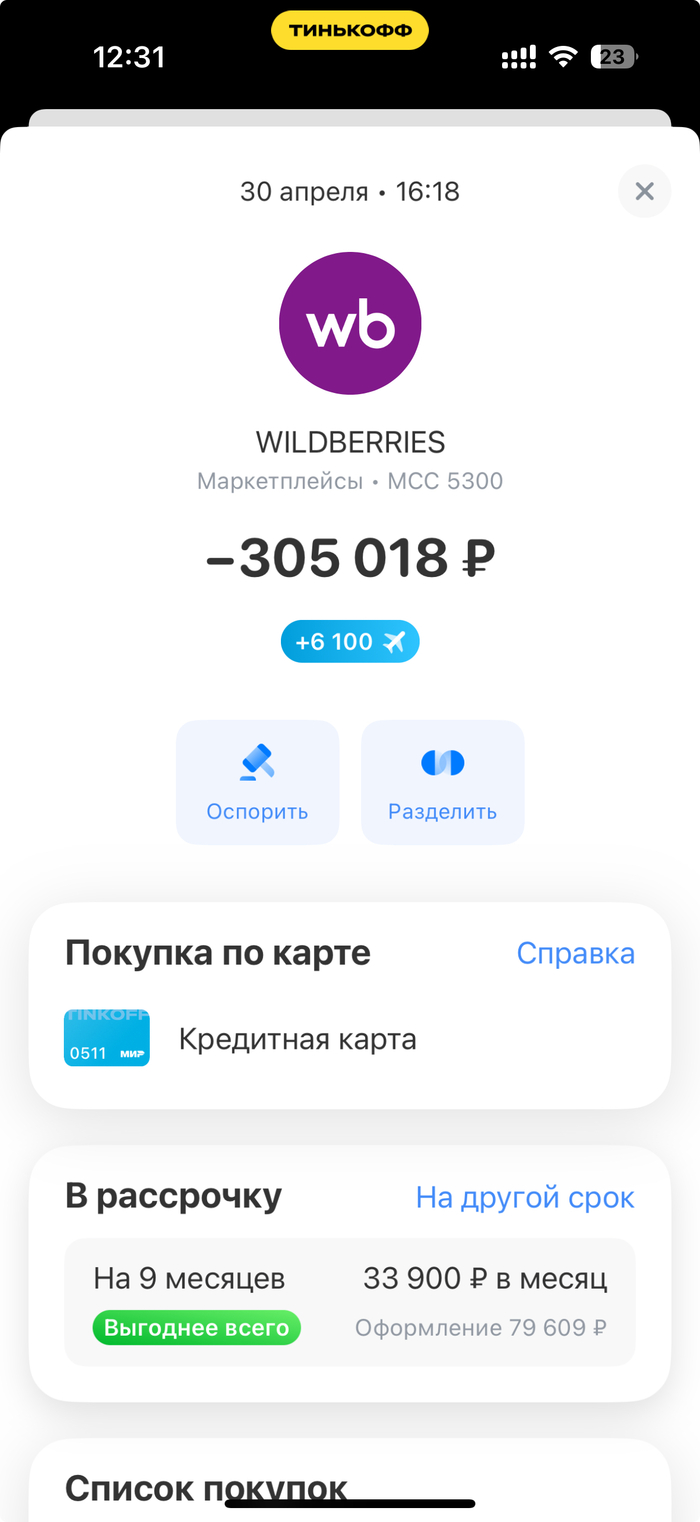Screen dimensions: 700x1522
Task: Tap the +6 100 miles bonus badge
Action: [350, 642]
